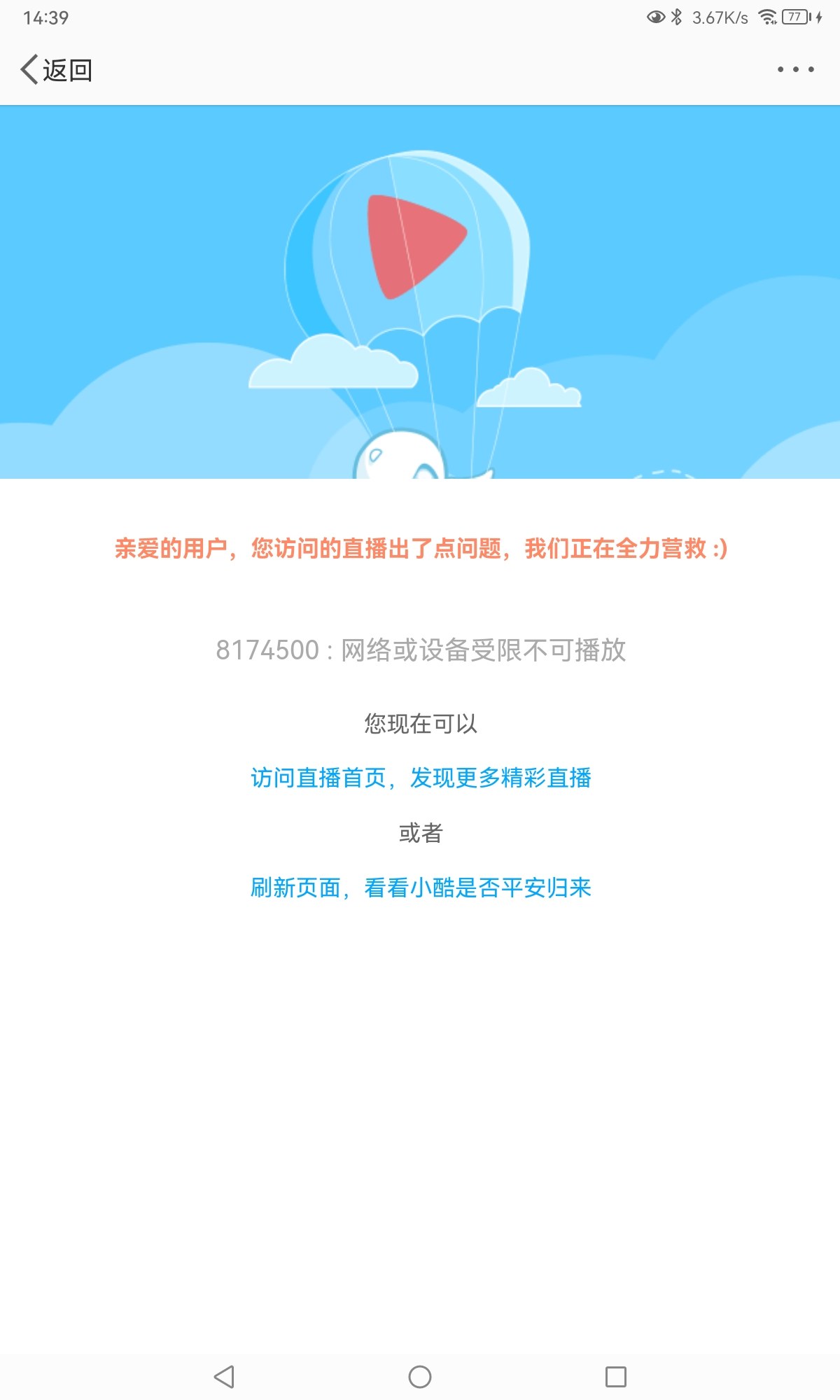The height and width of the screenshot is (1400, 840).
Task: Open the three-dot overflow menu
Action: [x=795, y=69]
